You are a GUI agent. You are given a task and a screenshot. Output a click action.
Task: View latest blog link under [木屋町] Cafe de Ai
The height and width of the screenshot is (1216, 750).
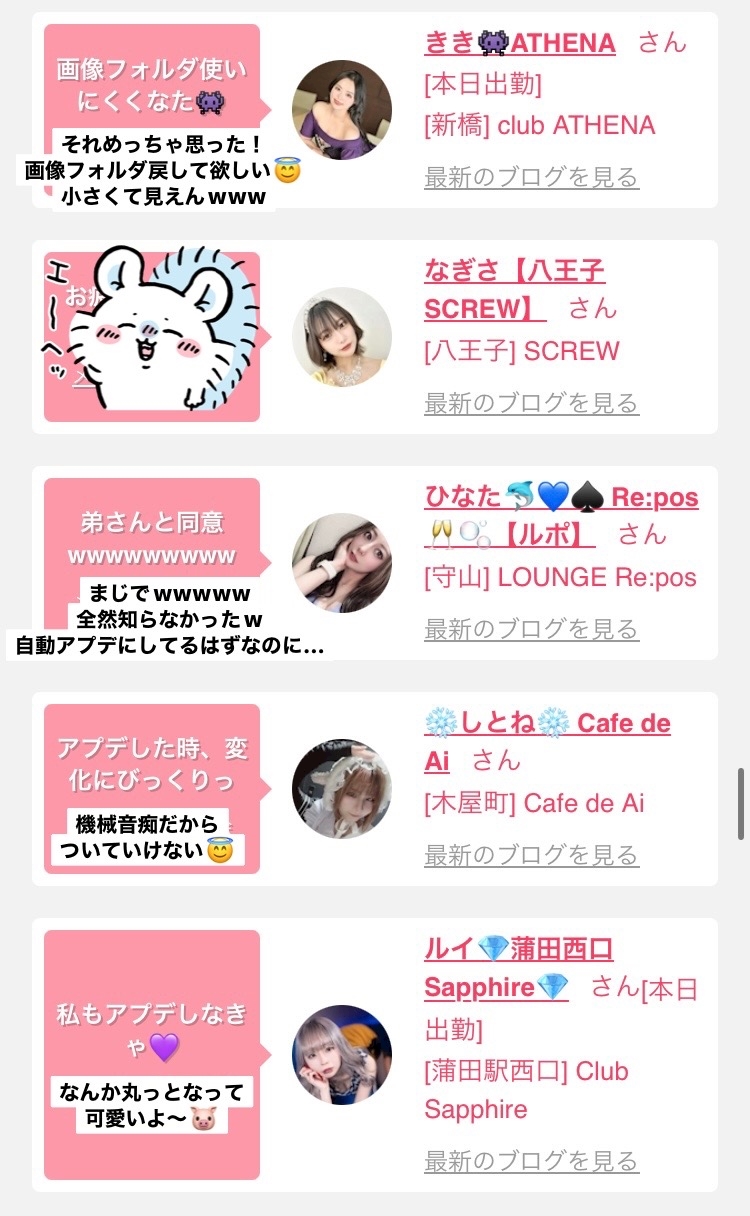pos(531,856)
